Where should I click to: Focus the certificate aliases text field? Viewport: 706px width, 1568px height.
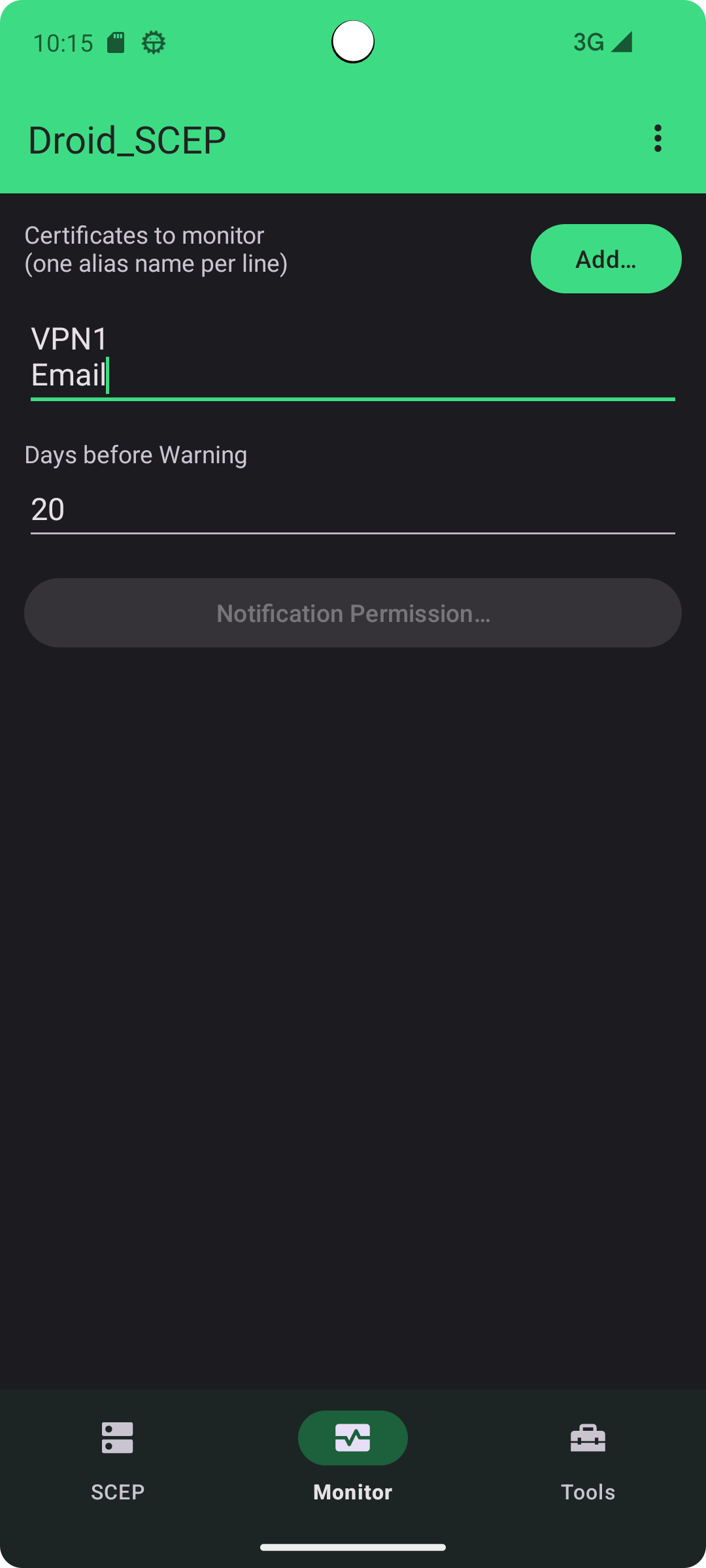[353, 357]
